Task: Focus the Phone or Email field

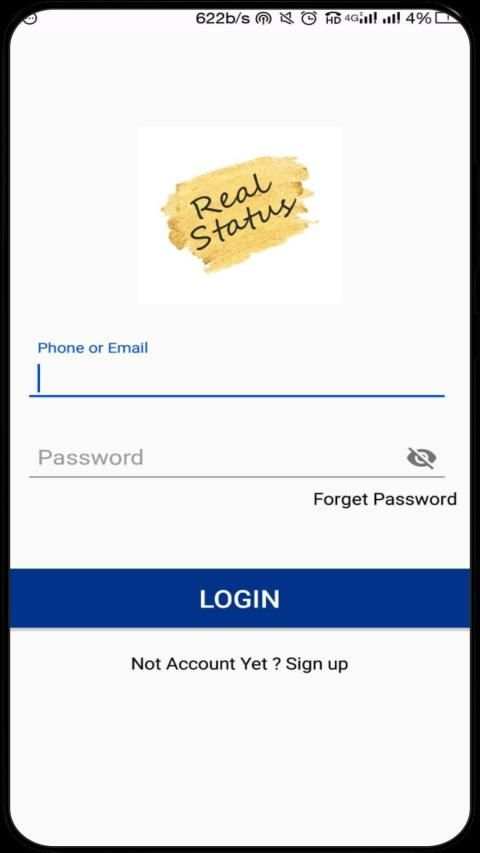Action: (237, 368)
